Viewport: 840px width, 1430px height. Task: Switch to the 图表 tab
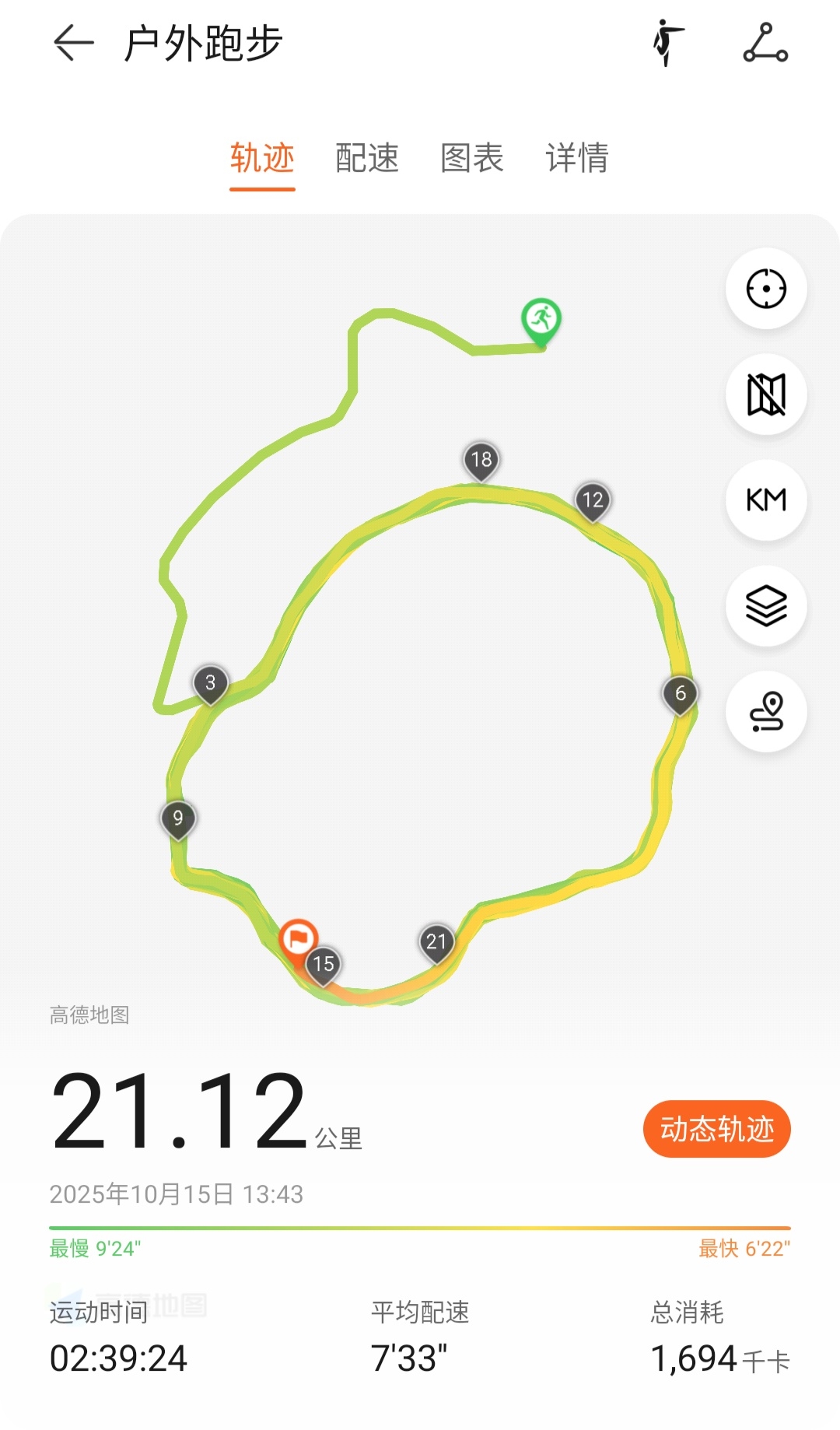pyautogui.click(x=471, y=158)
